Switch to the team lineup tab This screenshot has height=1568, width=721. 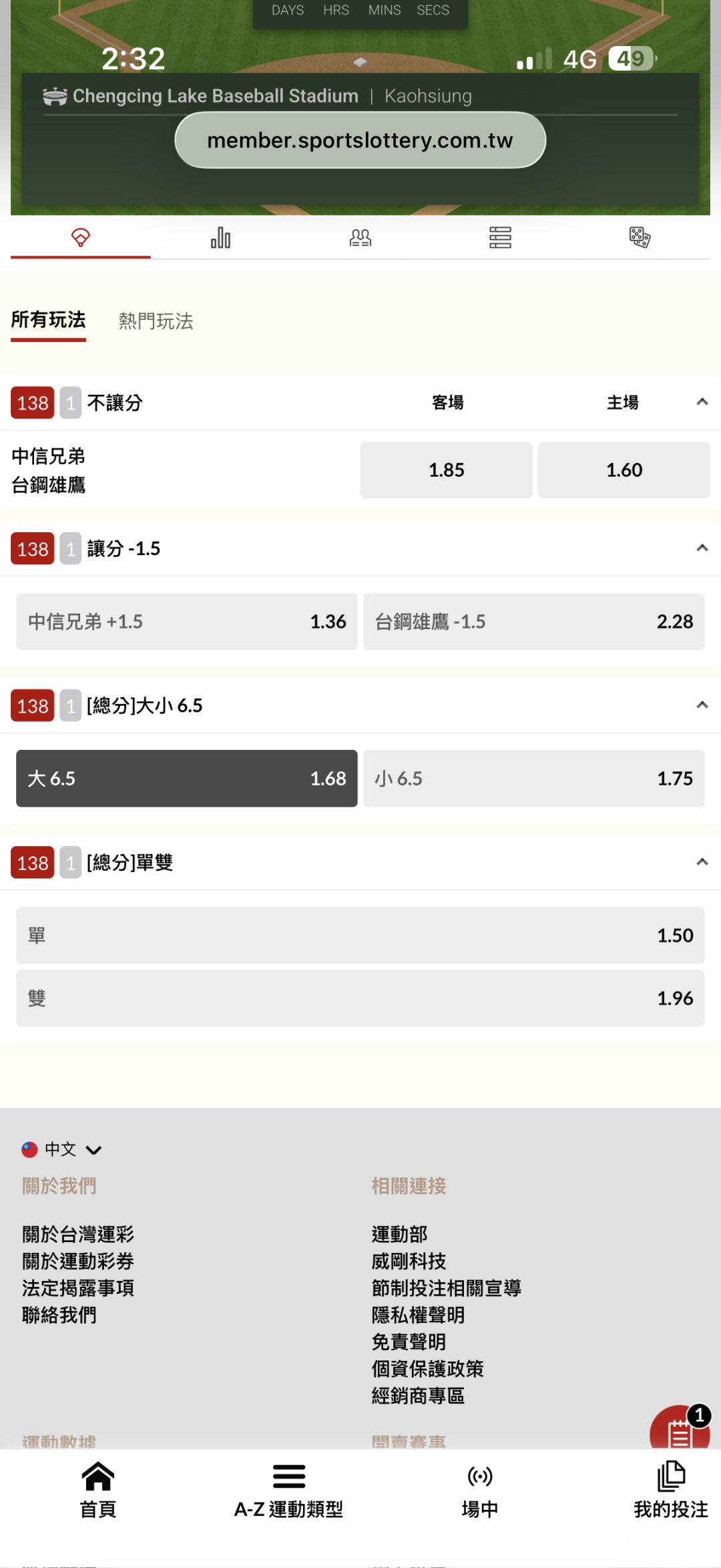pyautogui.click(x=360, y=238)
